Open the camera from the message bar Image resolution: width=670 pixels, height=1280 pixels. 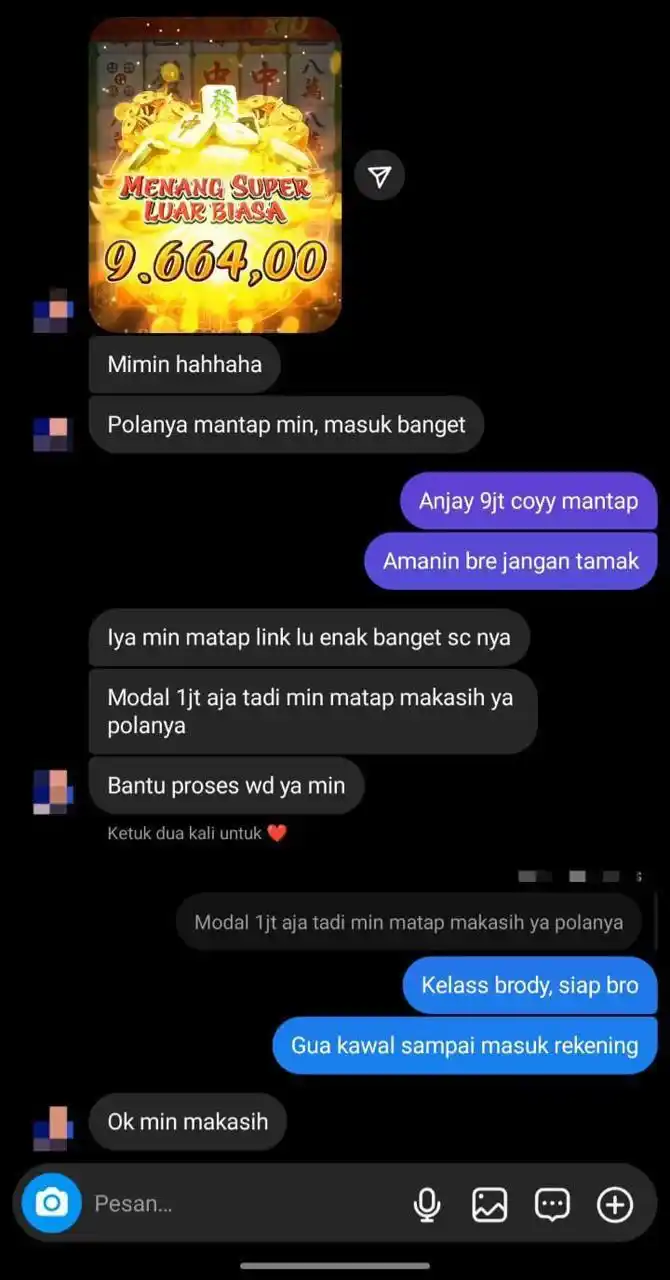[x=51, y=1203]
